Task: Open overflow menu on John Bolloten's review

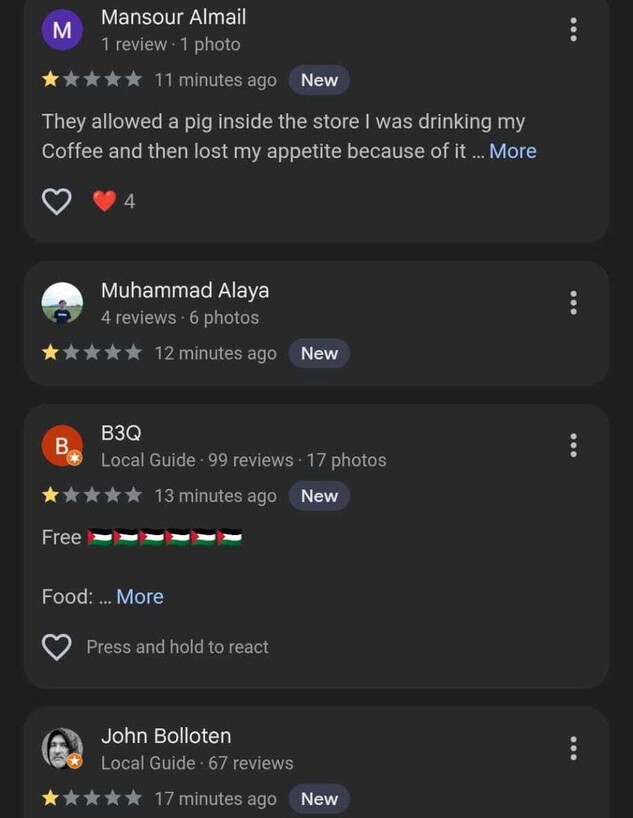Action: pos(573,748)
